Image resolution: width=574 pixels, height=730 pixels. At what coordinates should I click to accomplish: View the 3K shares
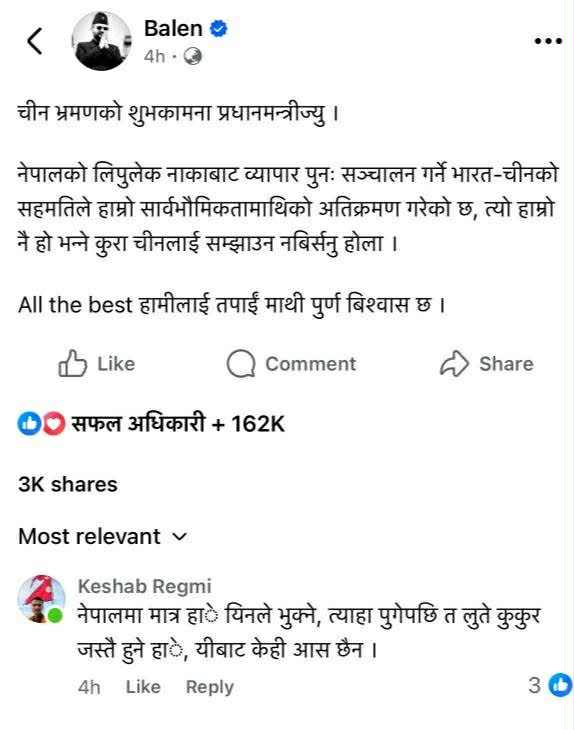pyautogui.click(x=68, y=484)
